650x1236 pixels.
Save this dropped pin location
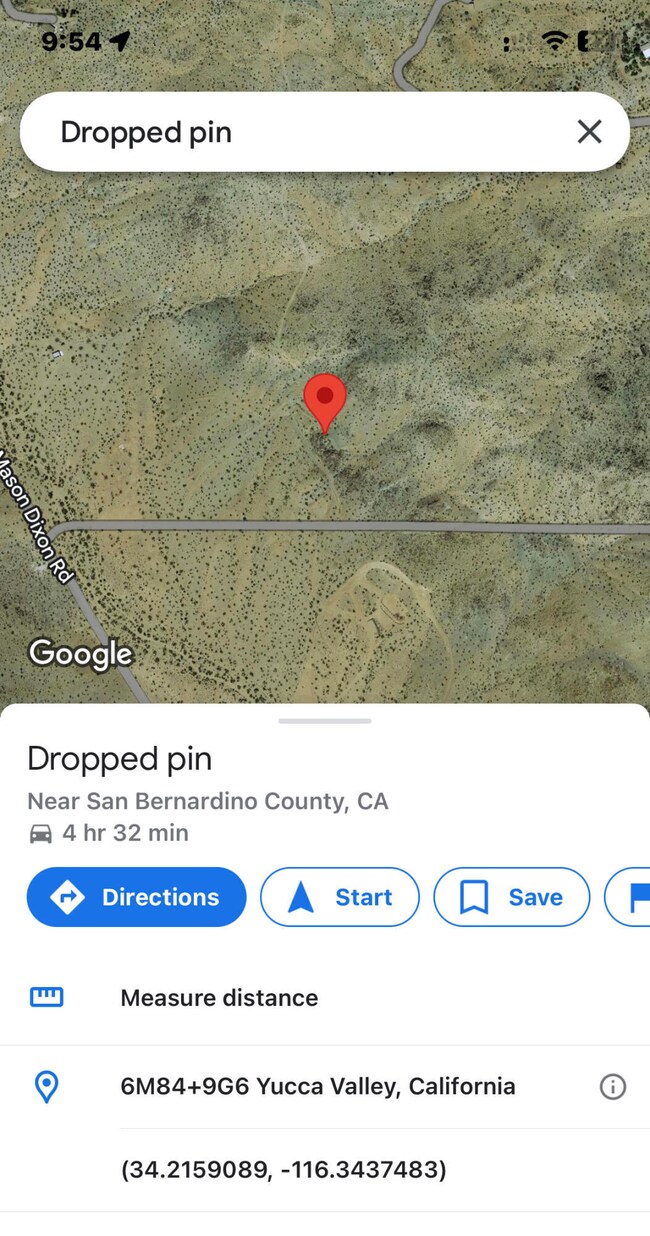(x=511, y=897)
